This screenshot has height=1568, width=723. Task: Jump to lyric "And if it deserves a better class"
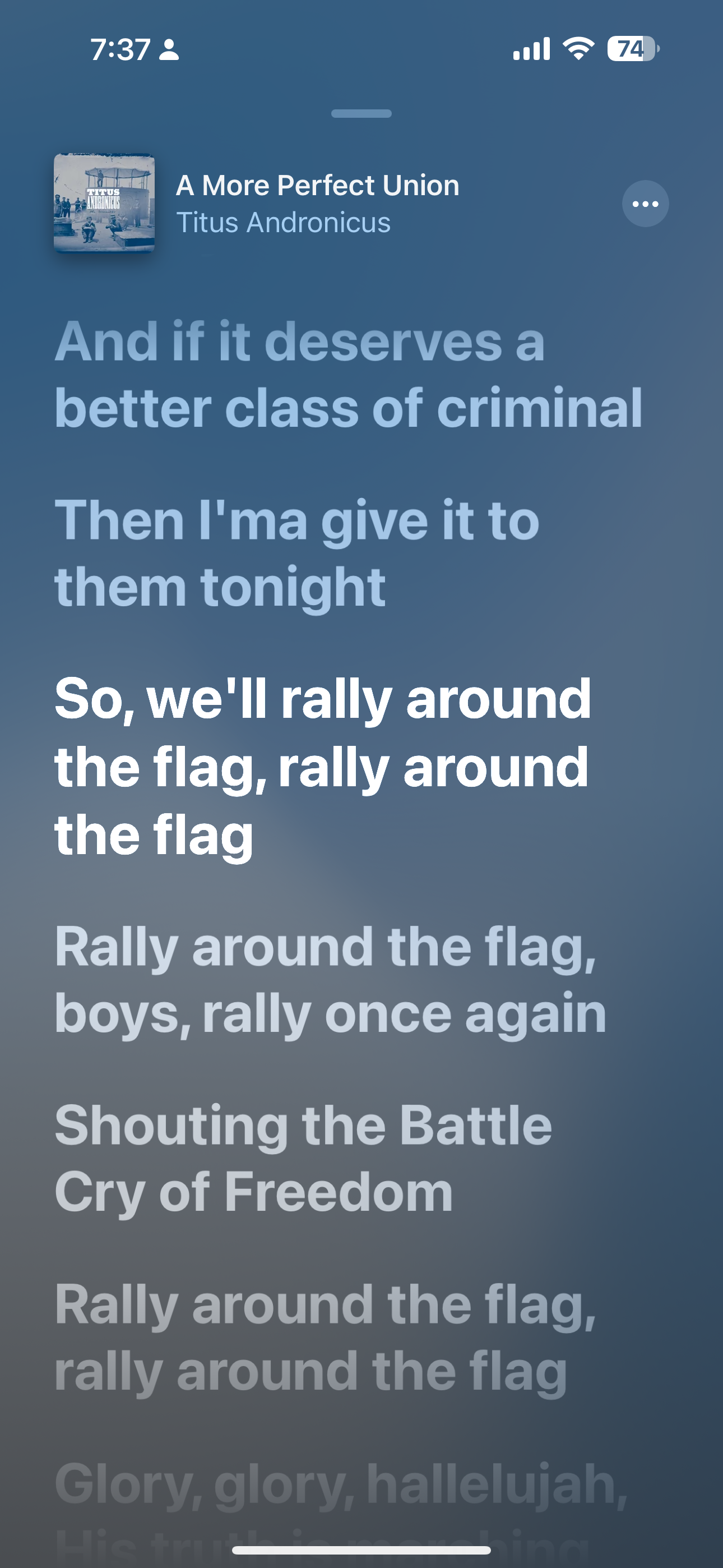click(x=348, y=375)
